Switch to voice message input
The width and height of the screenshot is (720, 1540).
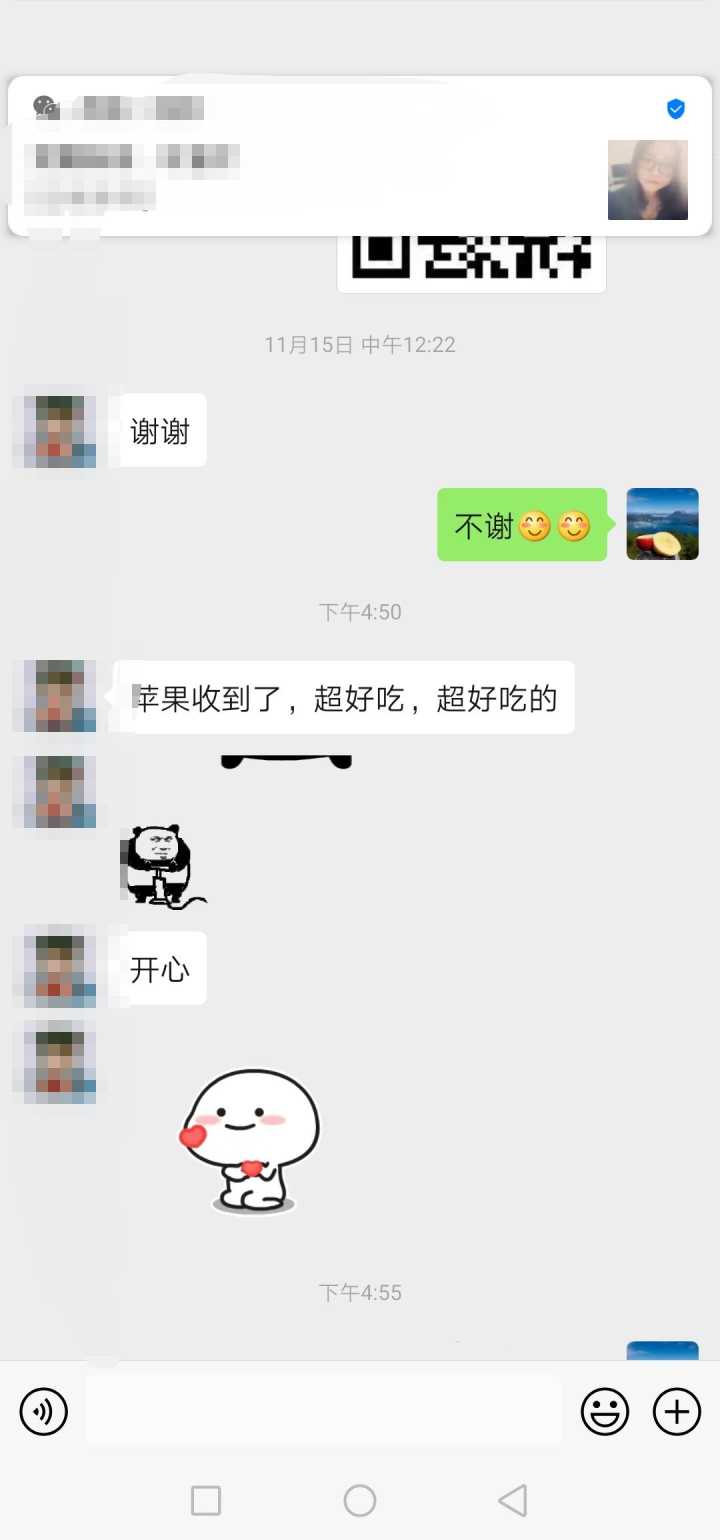point(44,1412)
